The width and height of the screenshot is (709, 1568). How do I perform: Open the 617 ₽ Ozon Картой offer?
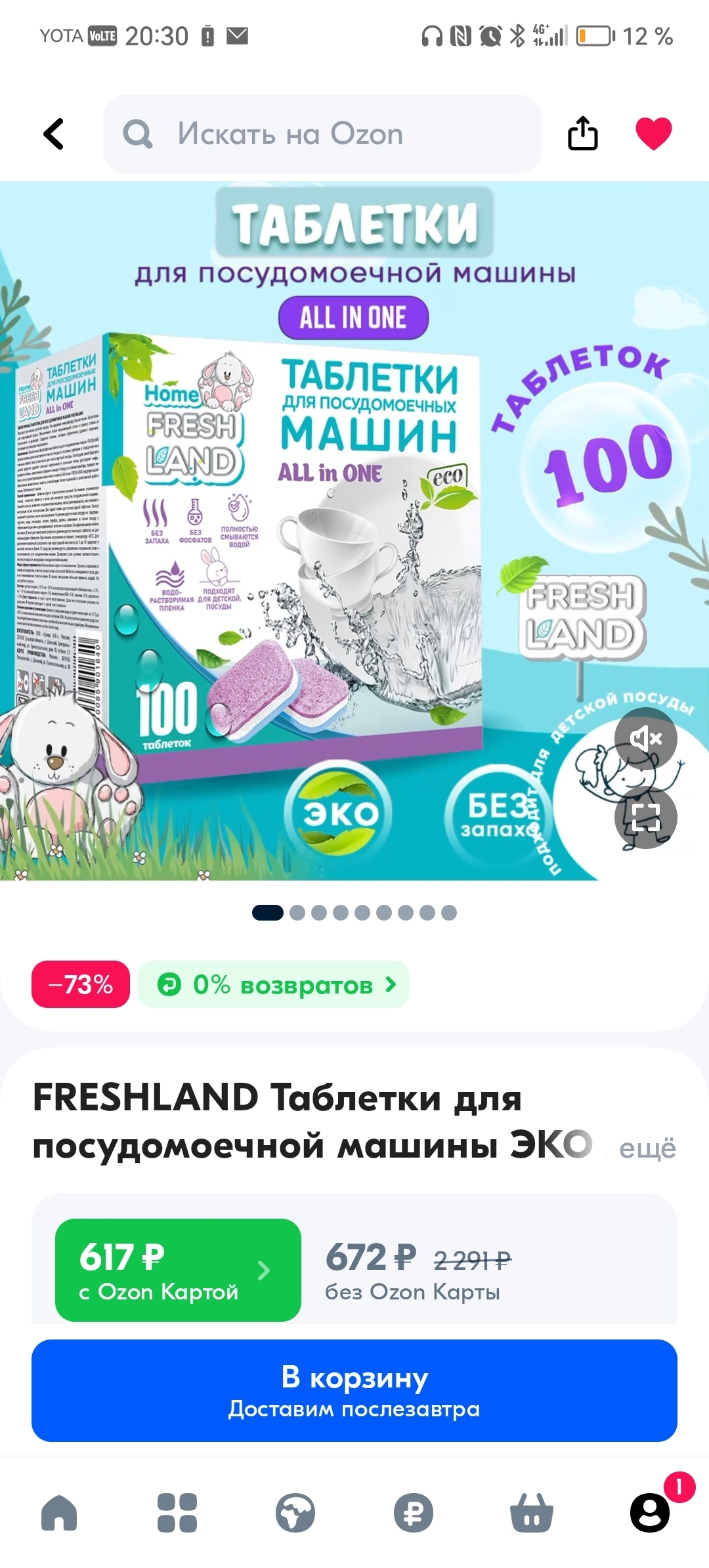click(178, 1270)
